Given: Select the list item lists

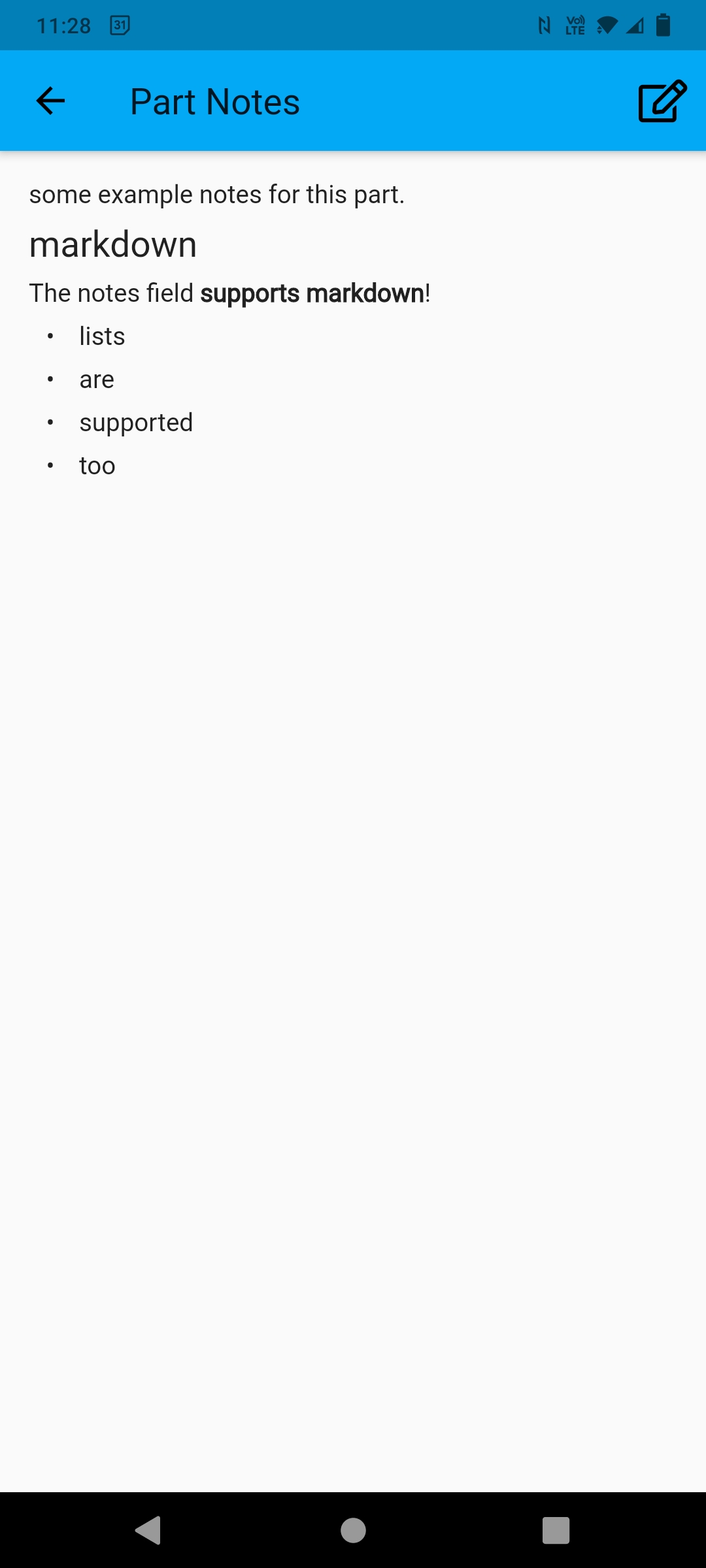Looking at the screenshot, I should pyautogui.click(x=102, y=335).
